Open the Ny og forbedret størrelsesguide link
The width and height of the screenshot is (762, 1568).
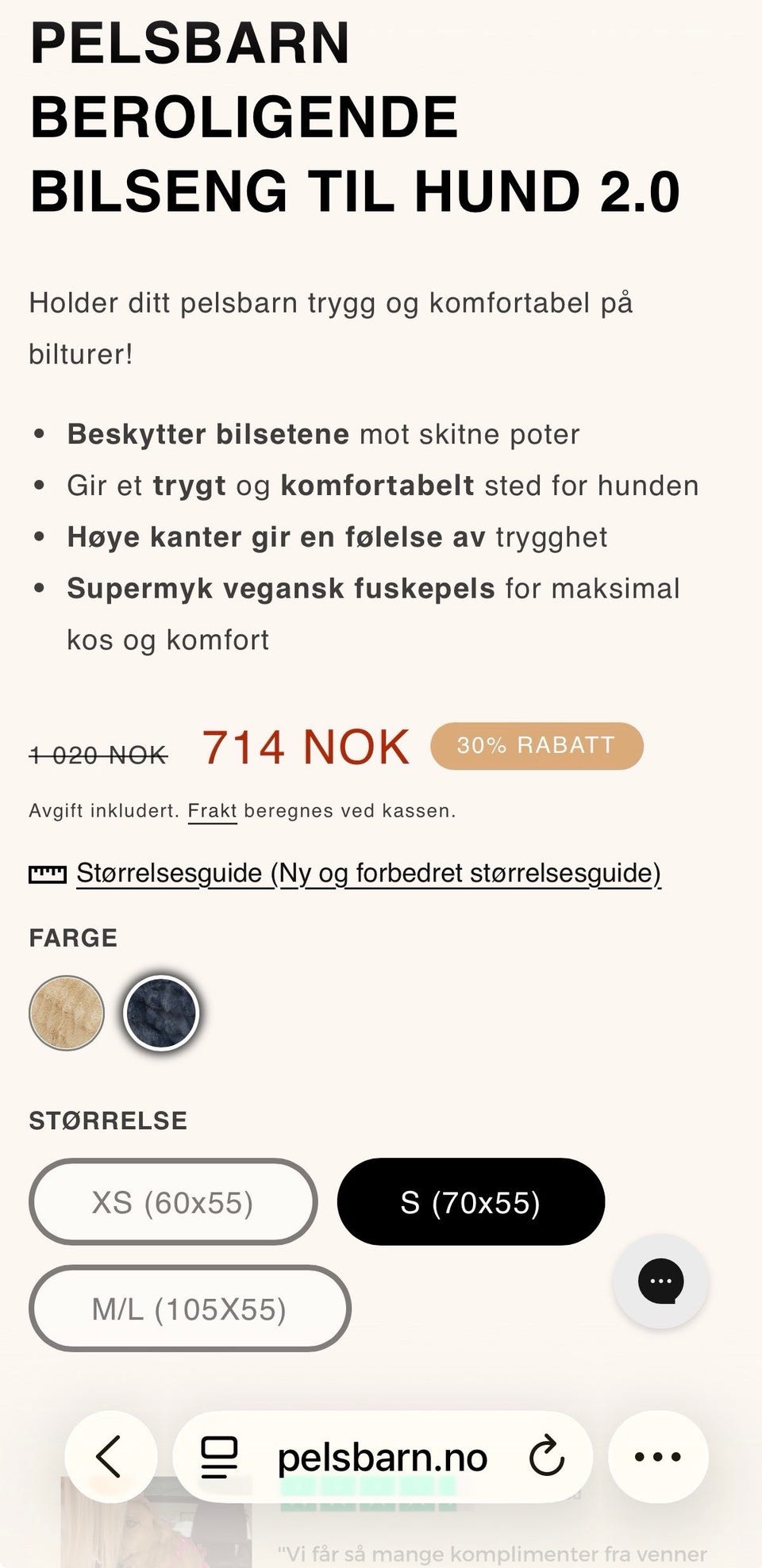[x=468, y=872]
